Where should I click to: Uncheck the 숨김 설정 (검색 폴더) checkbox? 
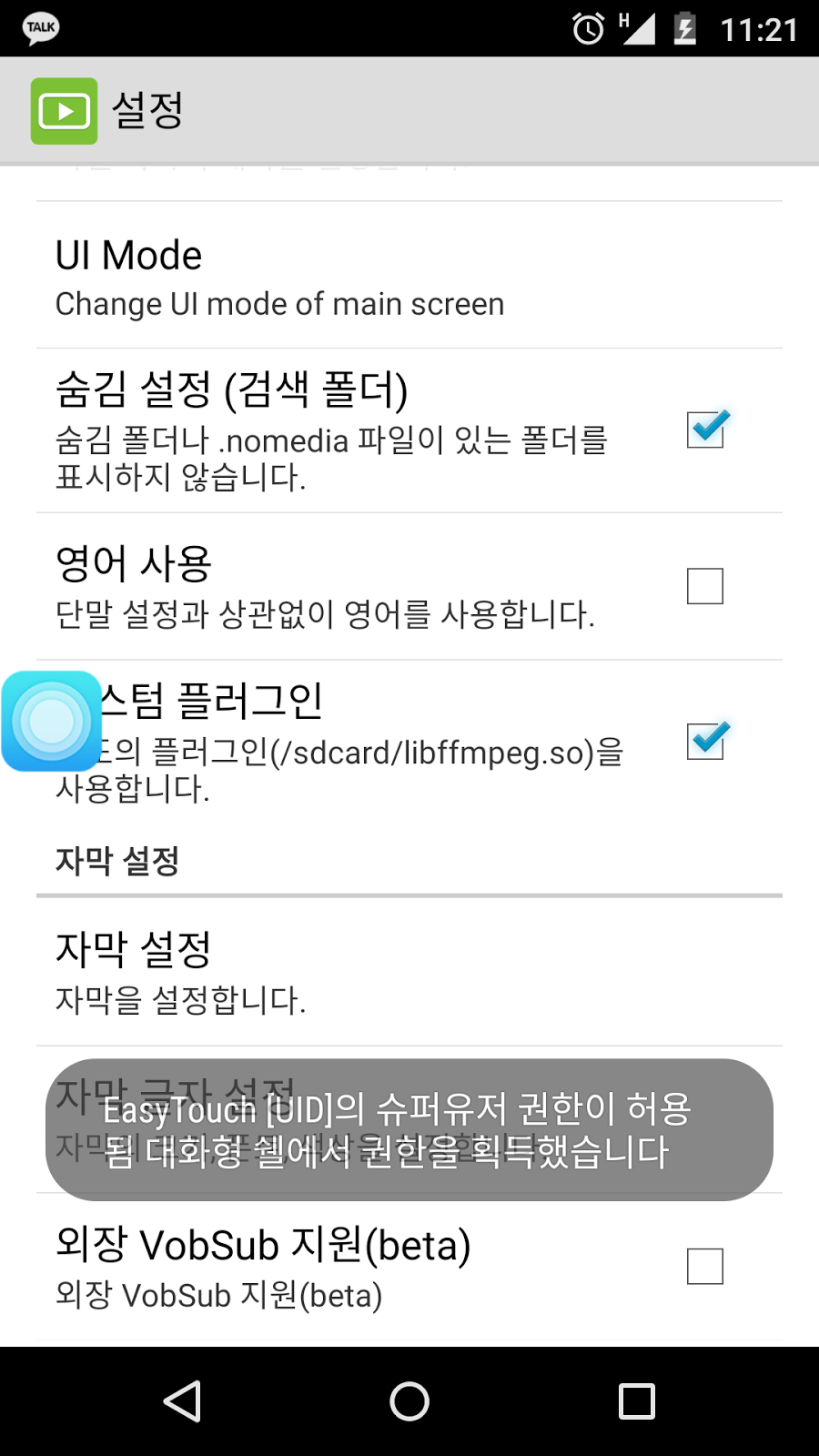point(705,430)
